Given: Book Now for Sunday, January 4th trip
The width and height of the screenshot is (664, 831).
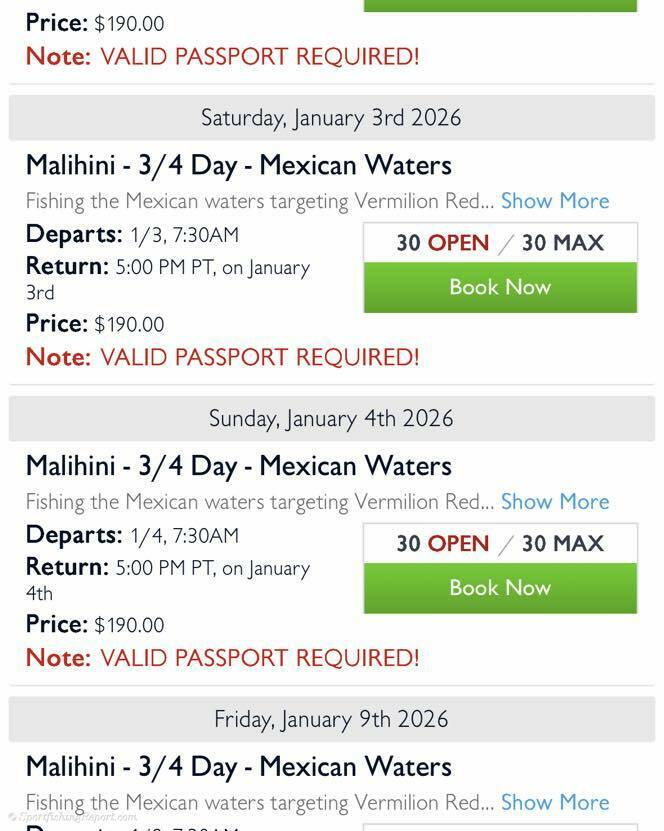Looking at the screenshot, I should (x=500, y=588).
